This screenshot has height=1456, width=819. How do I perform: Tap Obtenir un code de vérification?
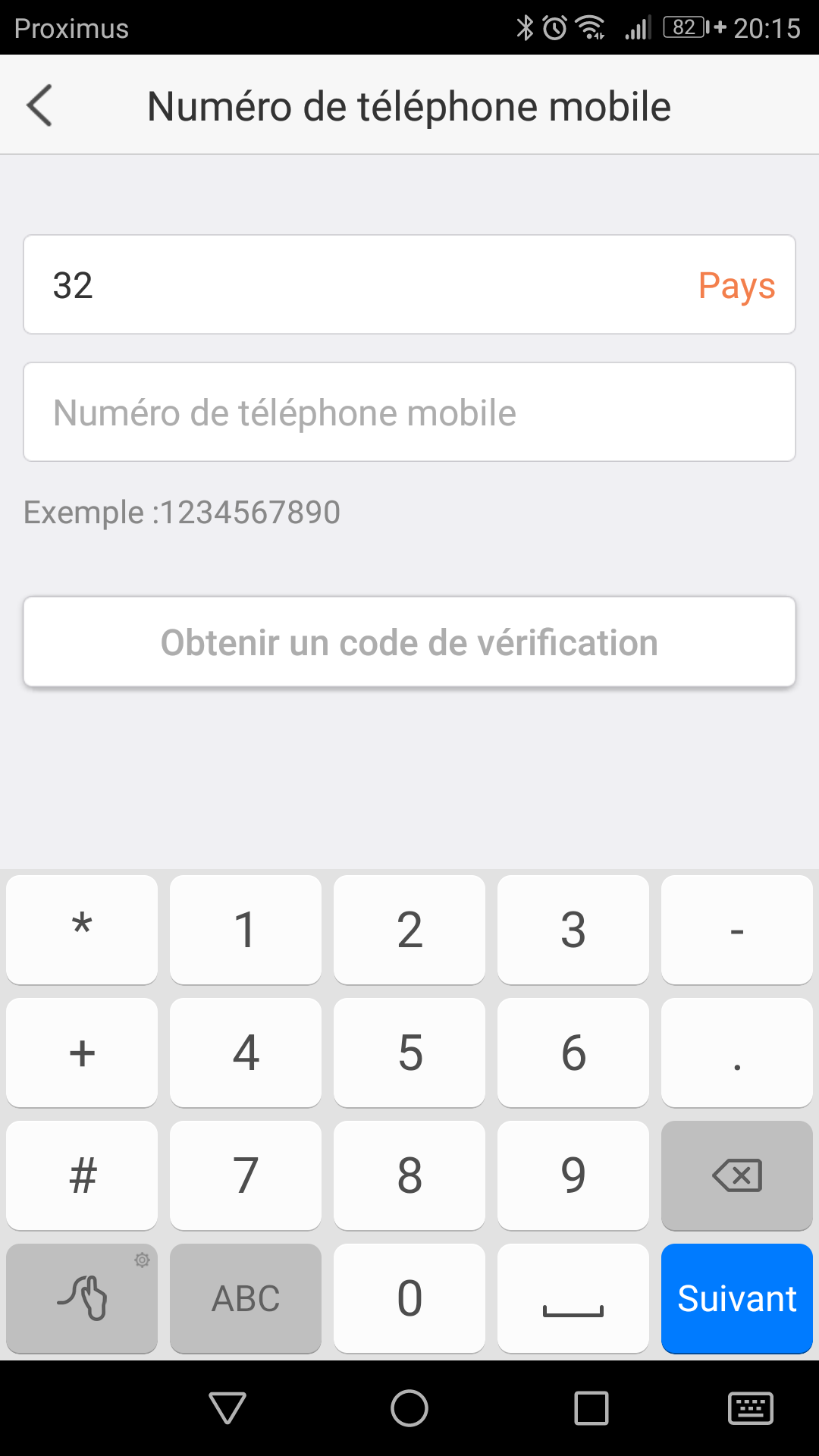coord(409,642)
